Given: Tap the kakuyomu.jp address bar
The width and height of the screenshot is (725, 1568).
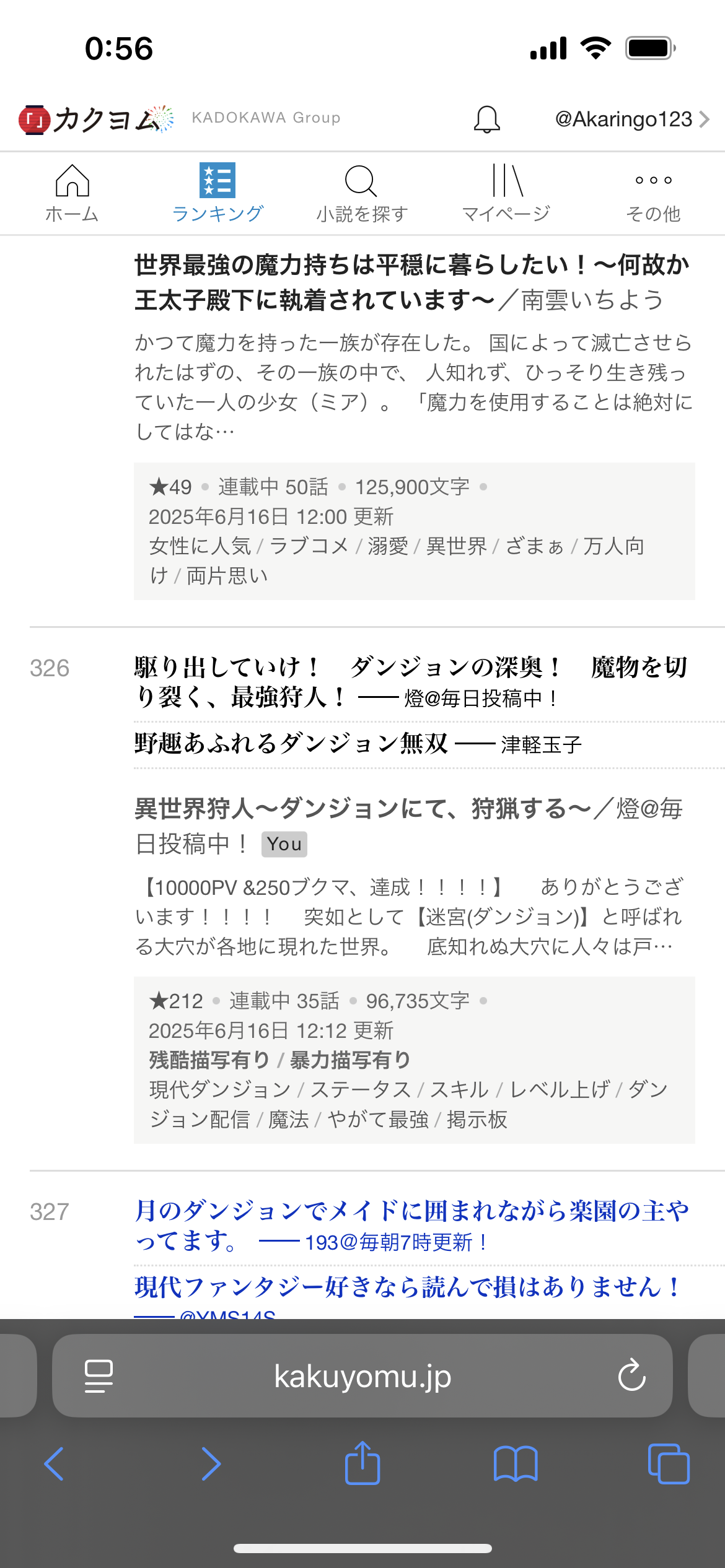Looking at the screenshot, I should coord(362,1376).
